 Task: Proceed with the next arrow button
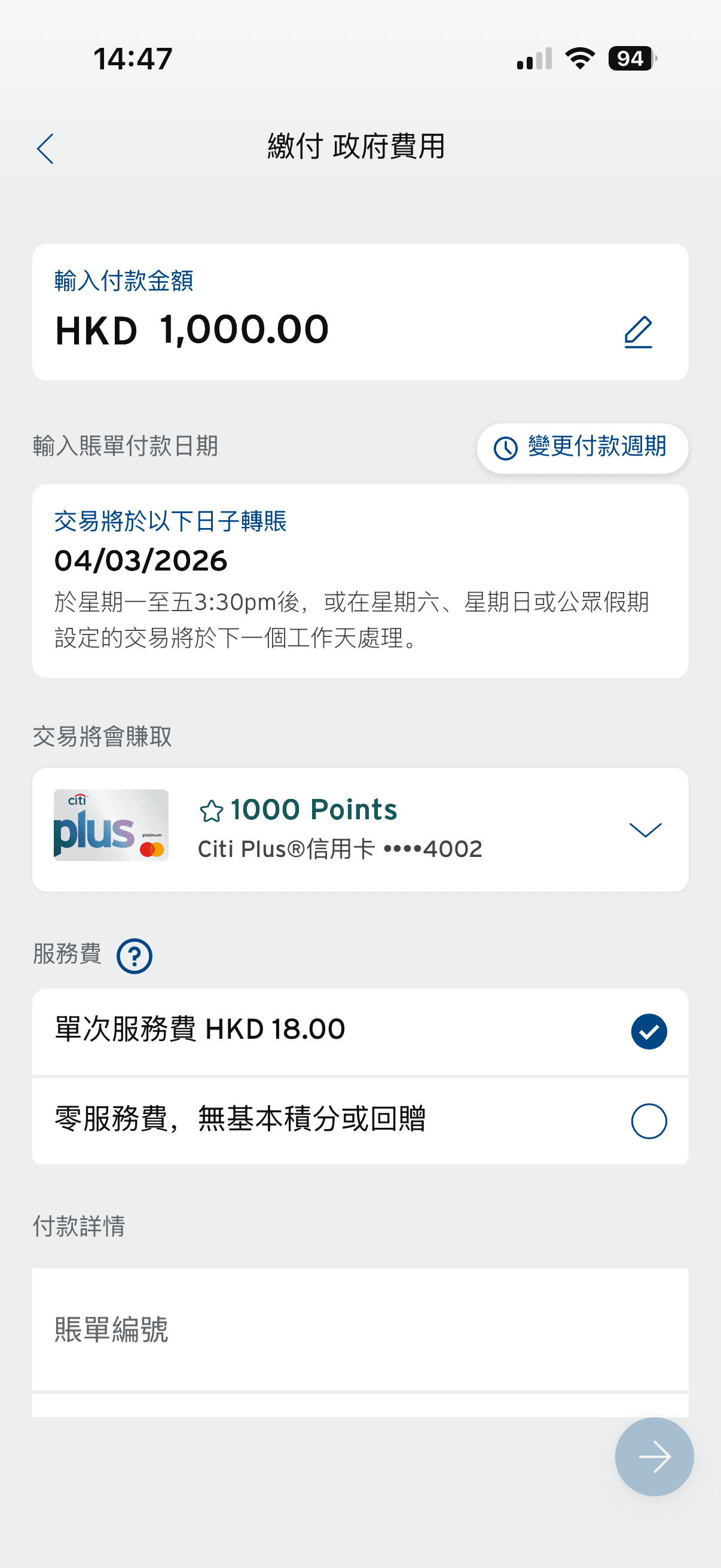pyautogui.click(x=654, y=1457)
